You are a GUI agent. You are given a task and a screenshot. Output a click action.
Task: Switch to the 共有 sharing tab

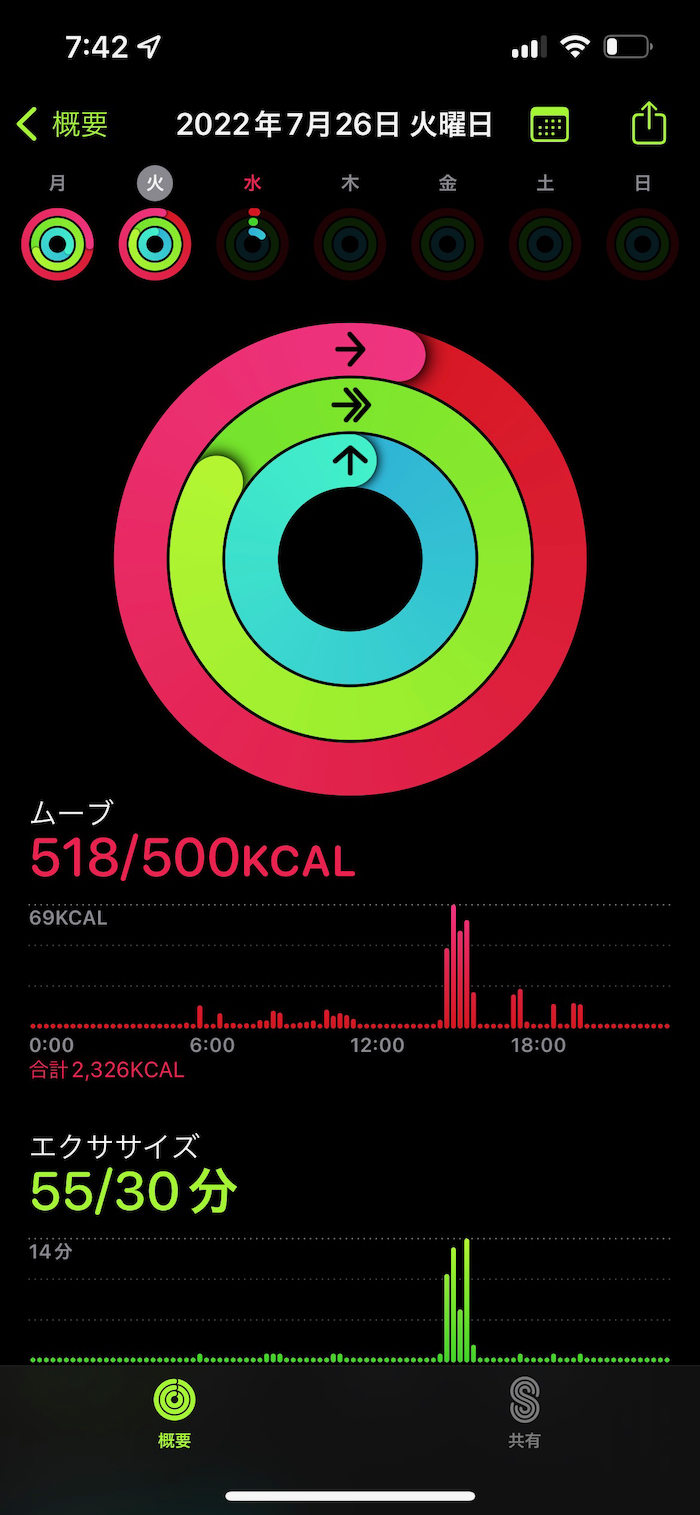click(x=524, y=1412)
